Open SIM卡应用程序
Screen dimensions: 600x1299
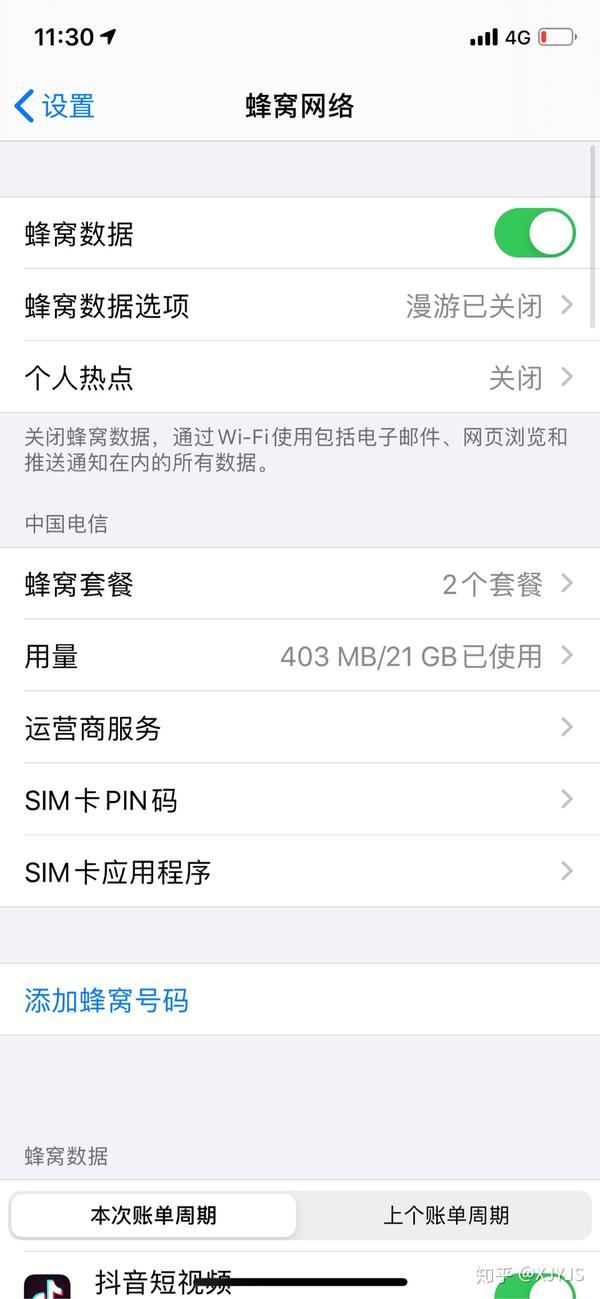[300, 872]
